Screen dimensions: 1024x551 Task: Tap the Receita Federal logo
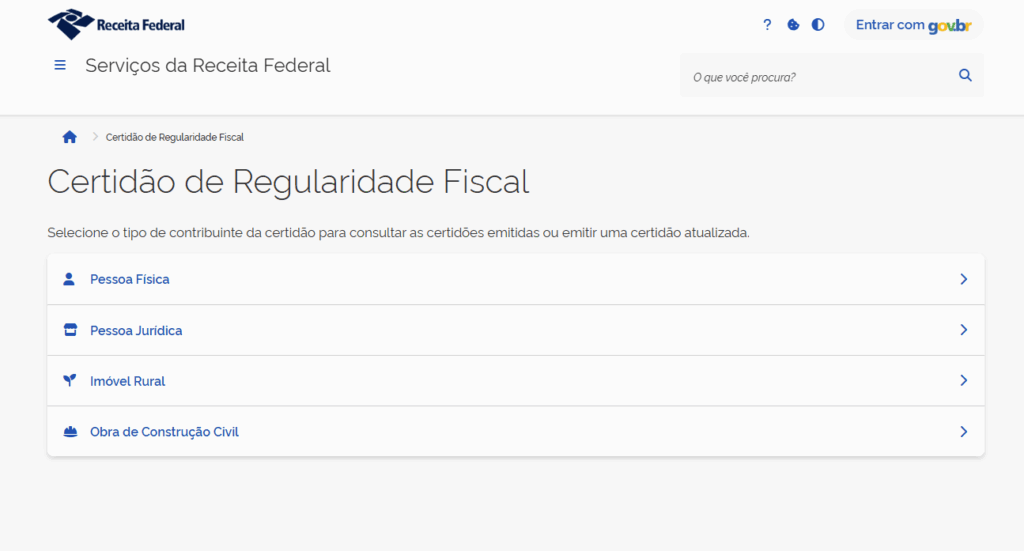tap(117, 24)
